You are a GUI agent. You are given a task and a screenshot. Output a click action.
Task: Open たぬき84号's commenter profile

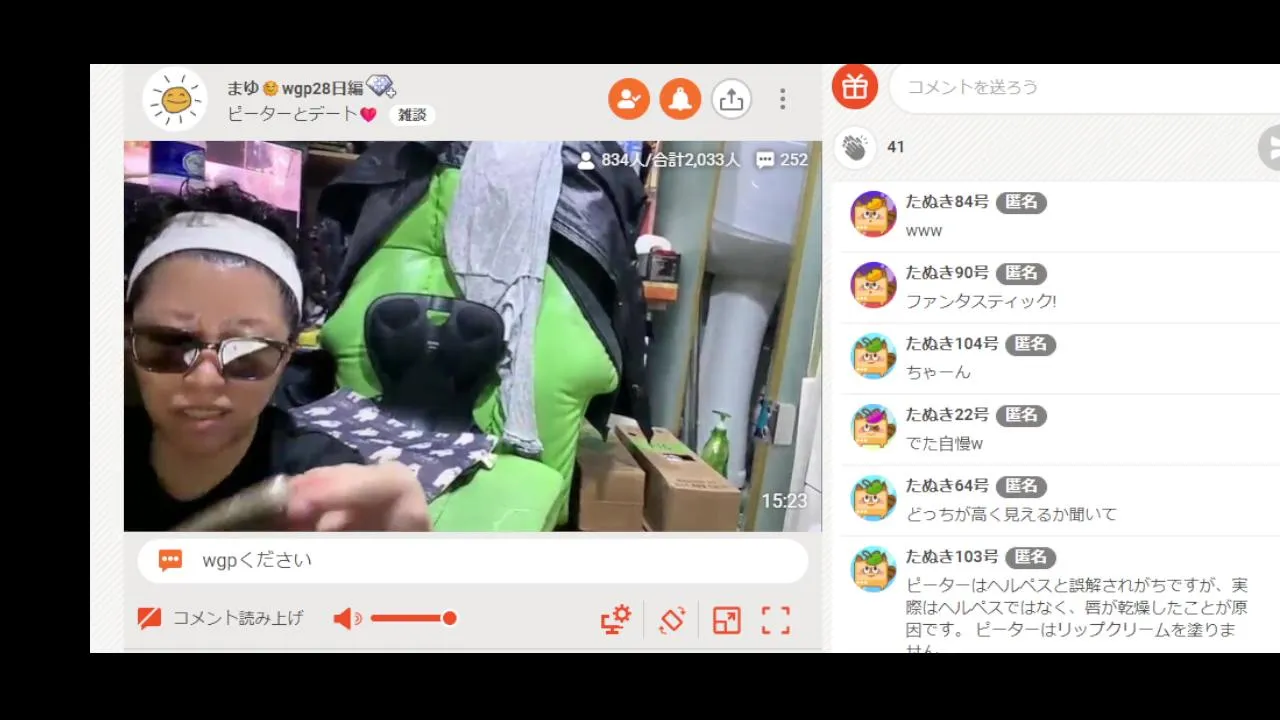tap(873, 214)
